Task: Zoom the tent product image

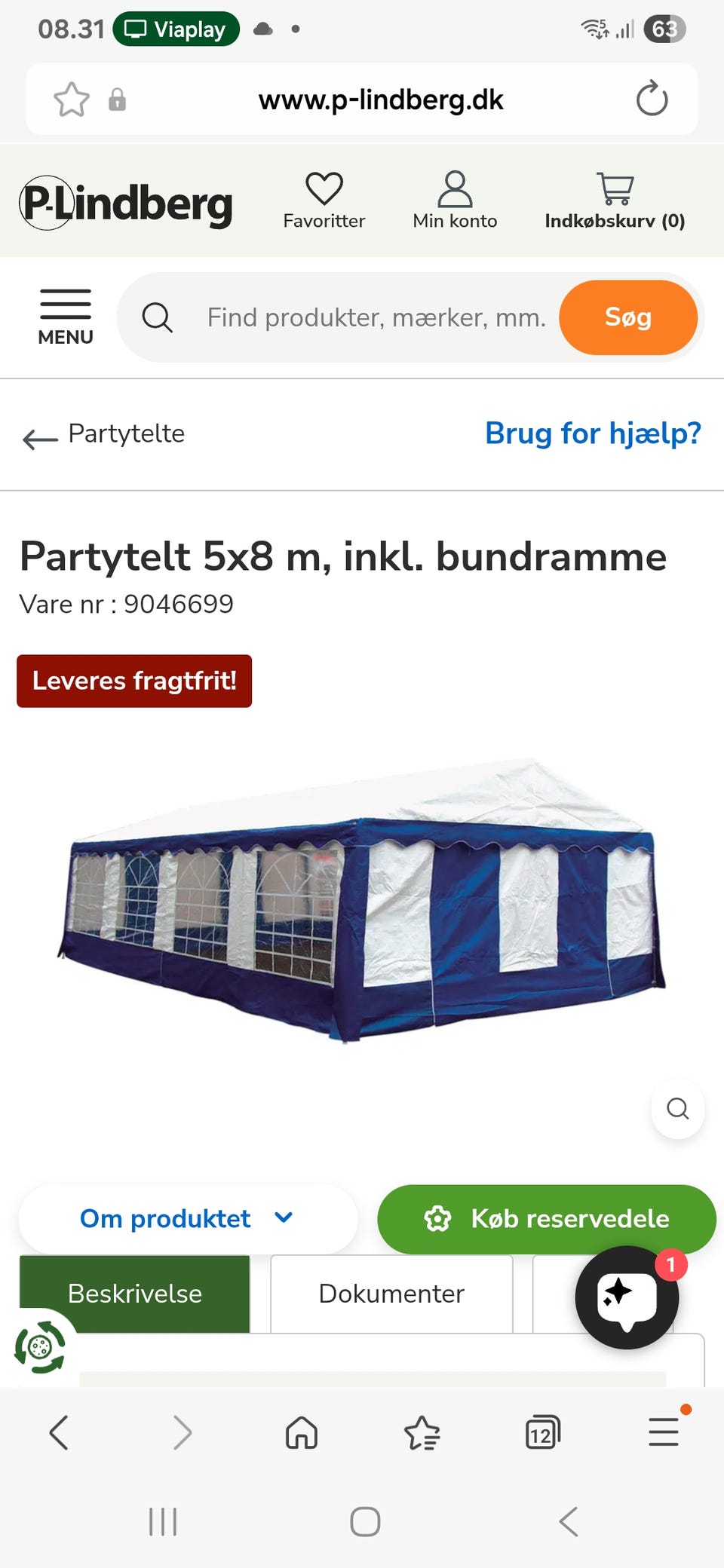Action: pos(677,1108)
